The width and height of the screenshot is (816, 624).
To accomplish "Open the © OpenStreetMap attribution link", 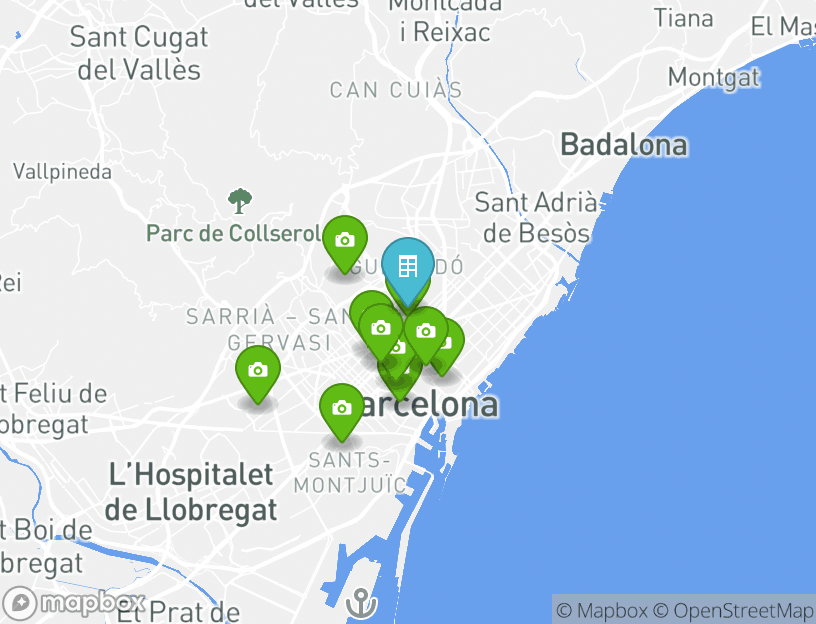I will [733, 610].
